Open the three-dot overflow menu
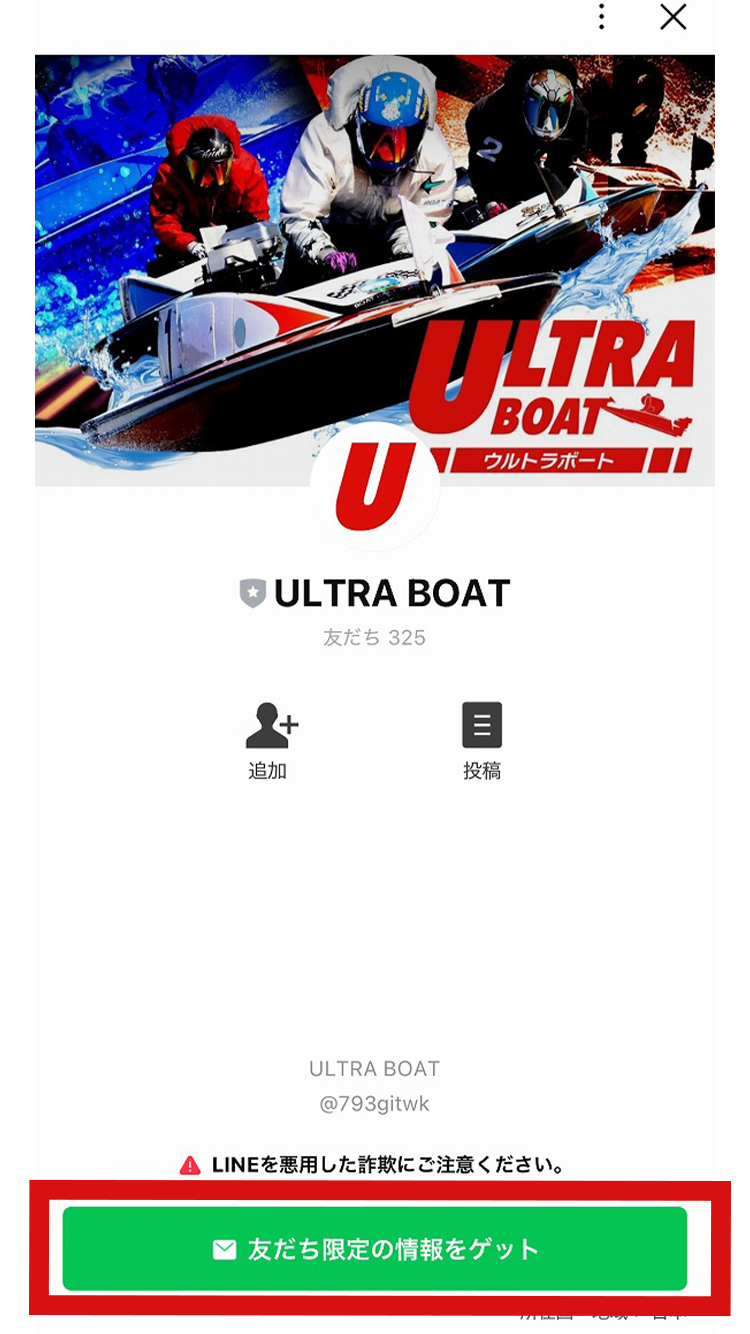This screenshot has width=750, height=1334. click(x=601, y=17)
